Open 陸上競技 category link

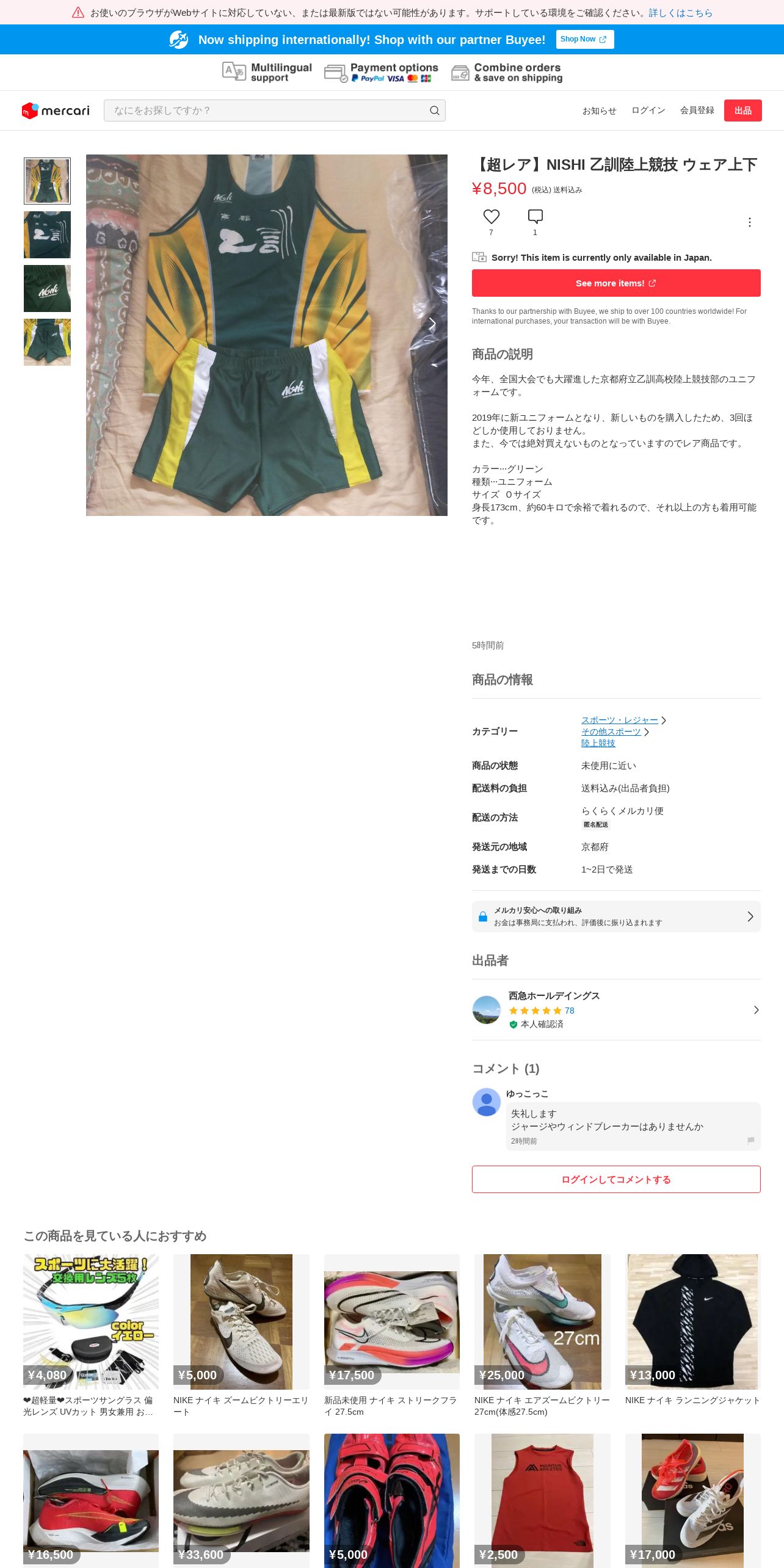(x=598, y=743)
